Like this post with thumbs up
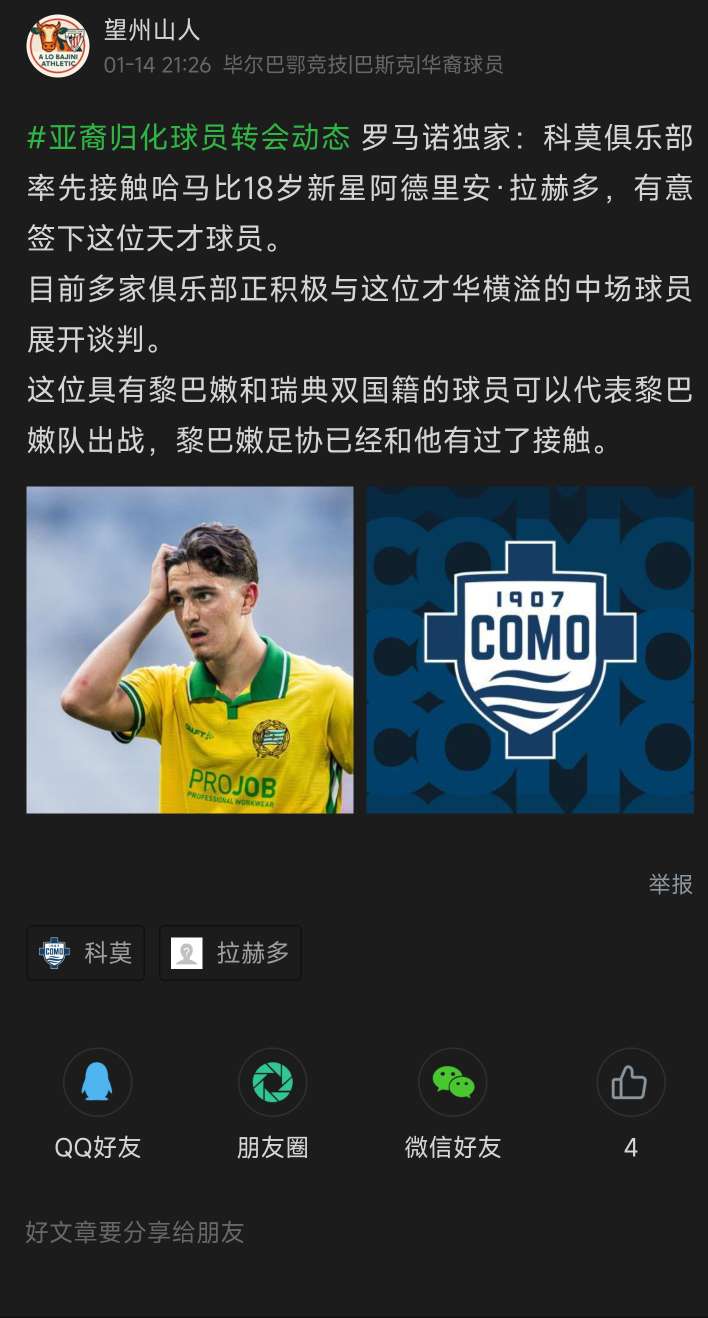The height and width of the screenshot is (1318, 708). (630, 1082)
